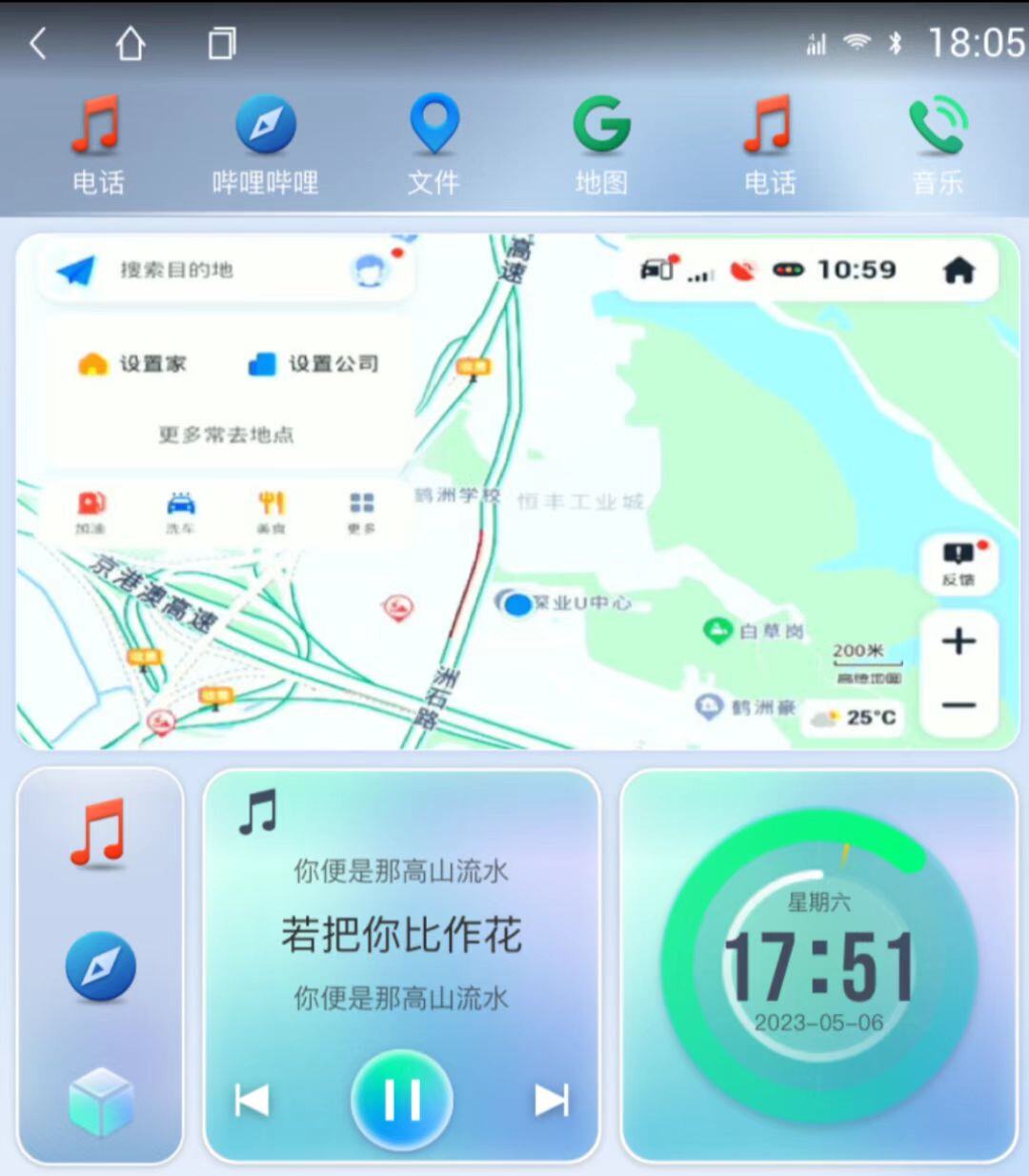The image size is (1029, 1176).
Task: Tap 设置公司 to set company address
Action: [x=313, y=364]
